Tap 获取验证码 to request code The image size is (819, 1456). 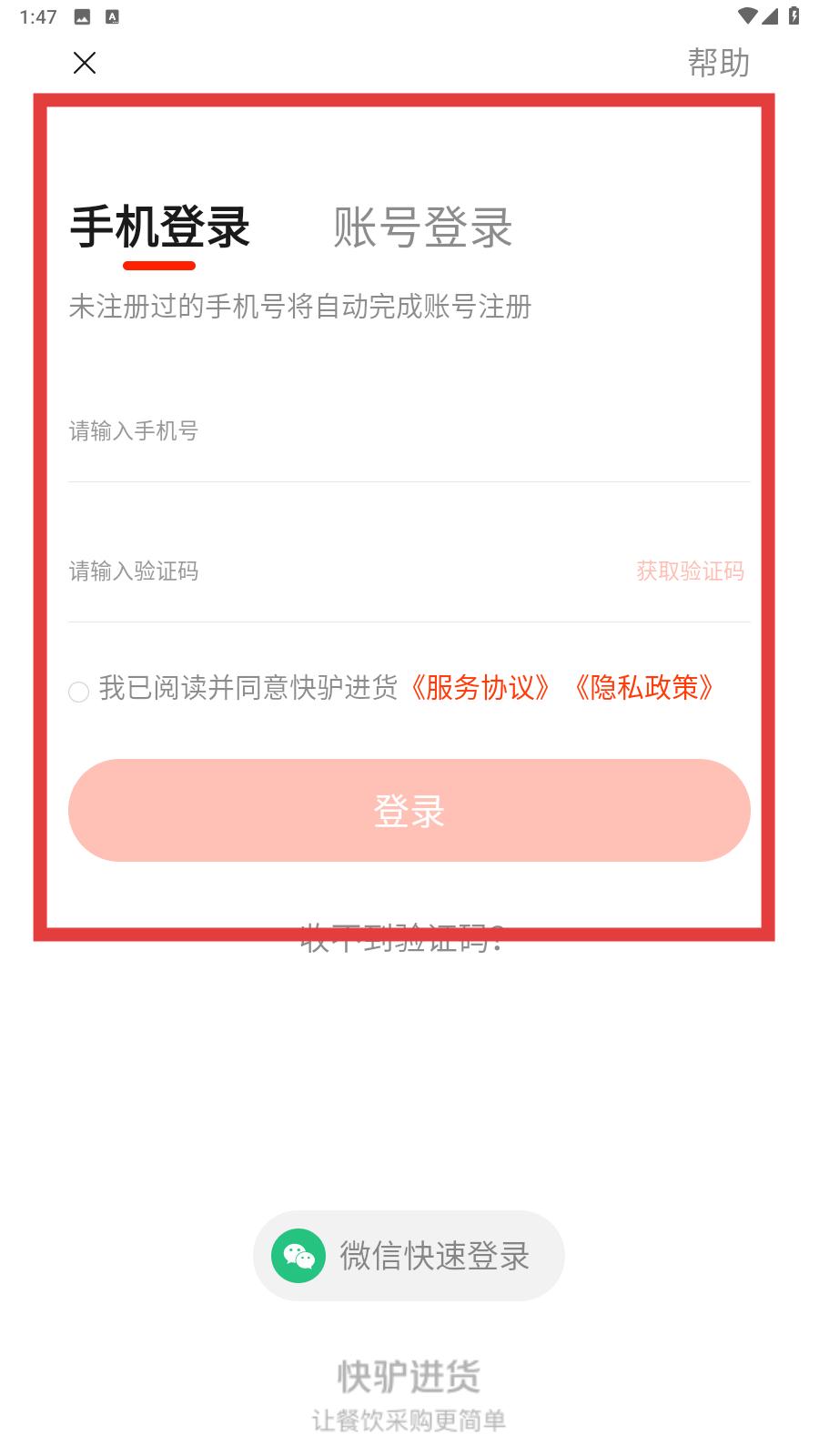[x=690, y=571]
